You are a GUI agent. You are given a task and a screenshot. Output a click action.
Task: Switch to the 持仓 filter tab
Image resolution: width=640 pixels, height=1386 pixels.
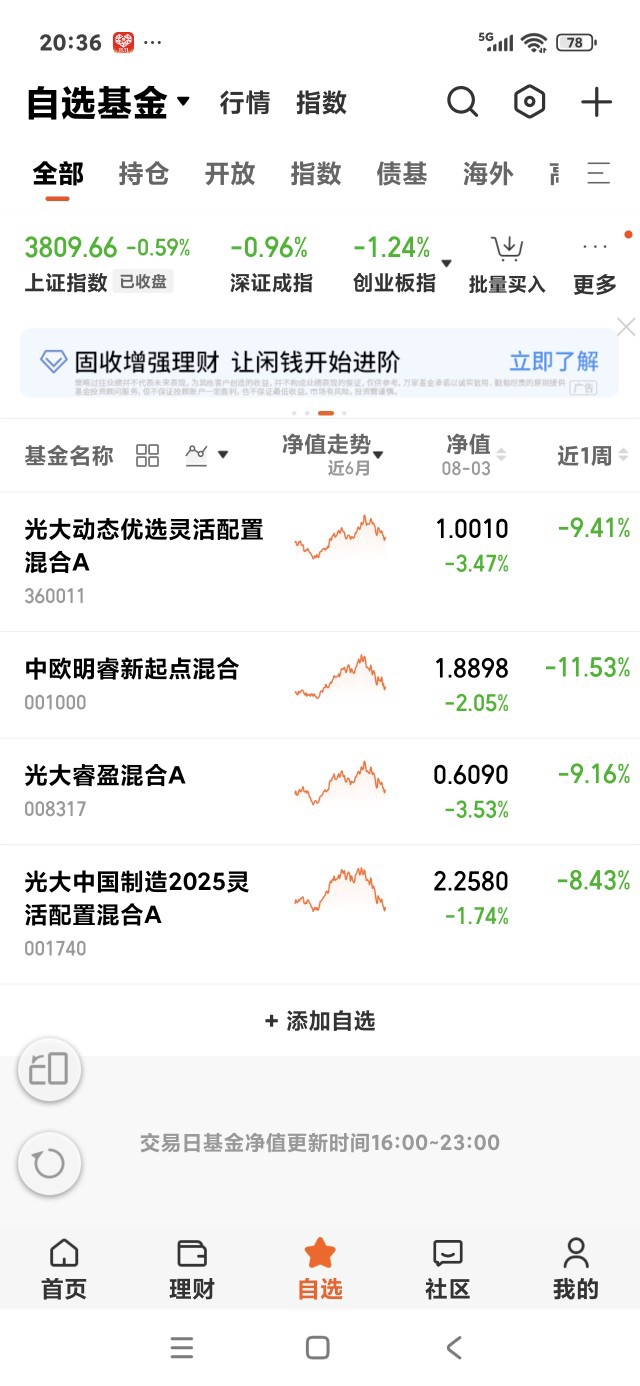tap(144, 173)
